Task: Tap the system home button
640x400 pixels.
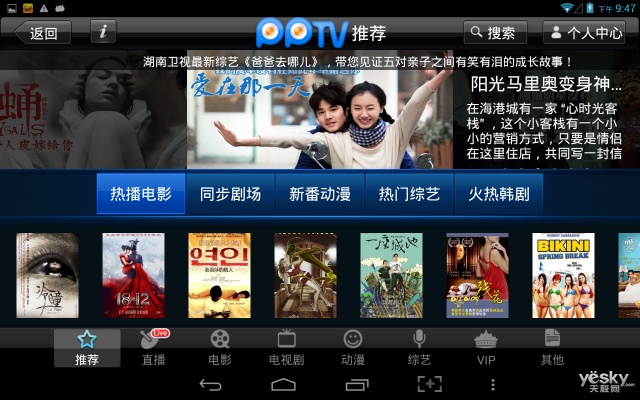Action: point(284,385)
